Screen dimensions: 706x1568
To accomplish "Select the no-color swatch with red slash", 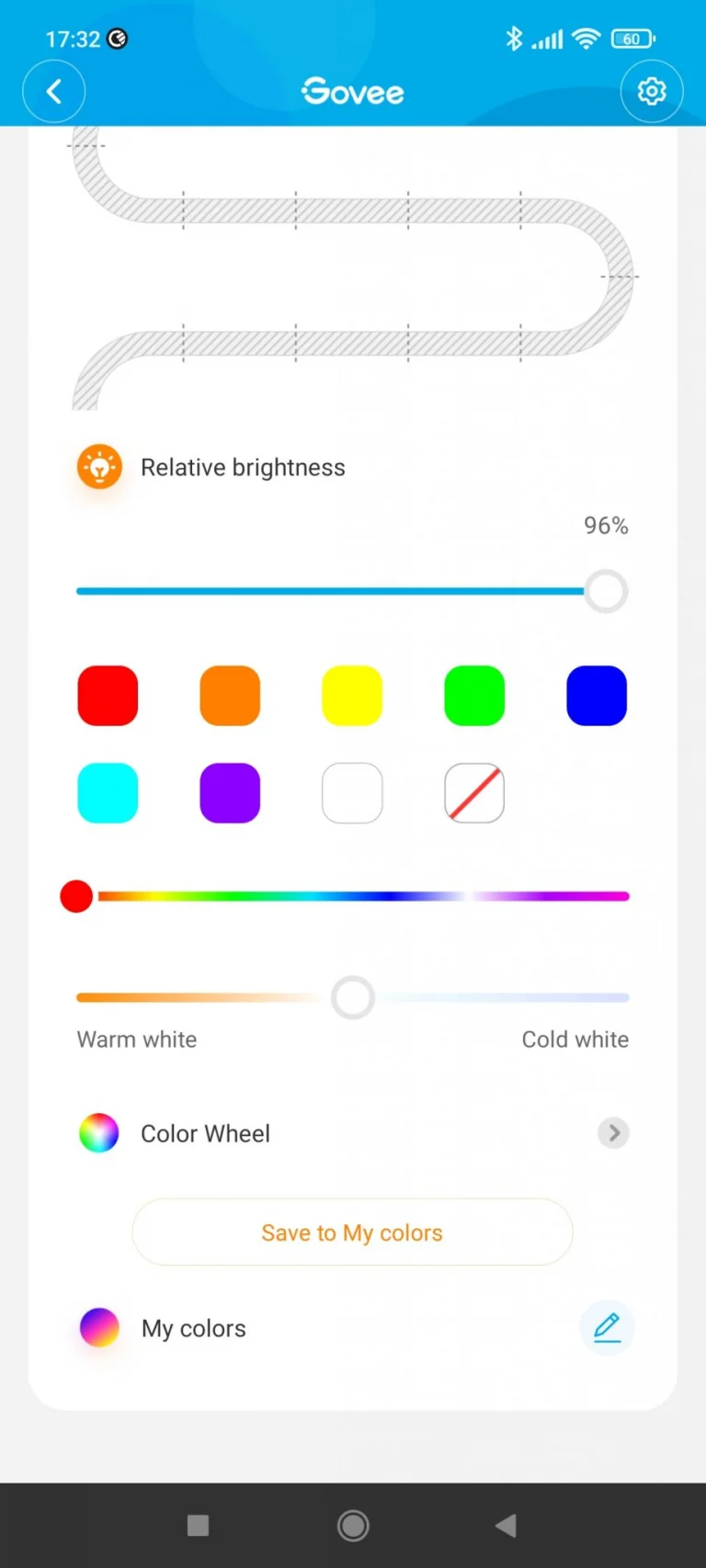I will [x=473, y=792].
